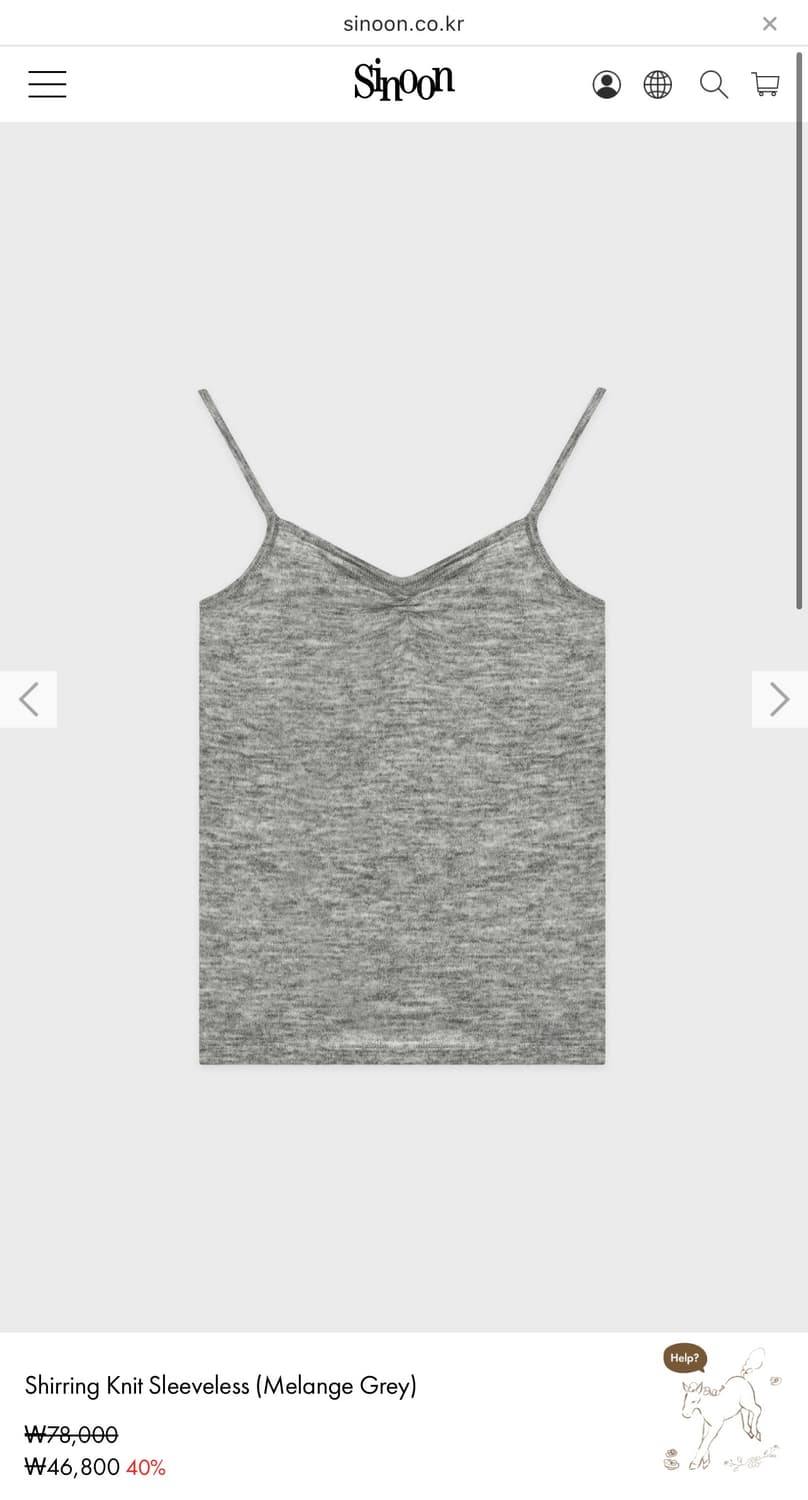Select the account profile icon
Image resolution: width=808 pixels, height=1500 pixels.
(x=606, y=85)
